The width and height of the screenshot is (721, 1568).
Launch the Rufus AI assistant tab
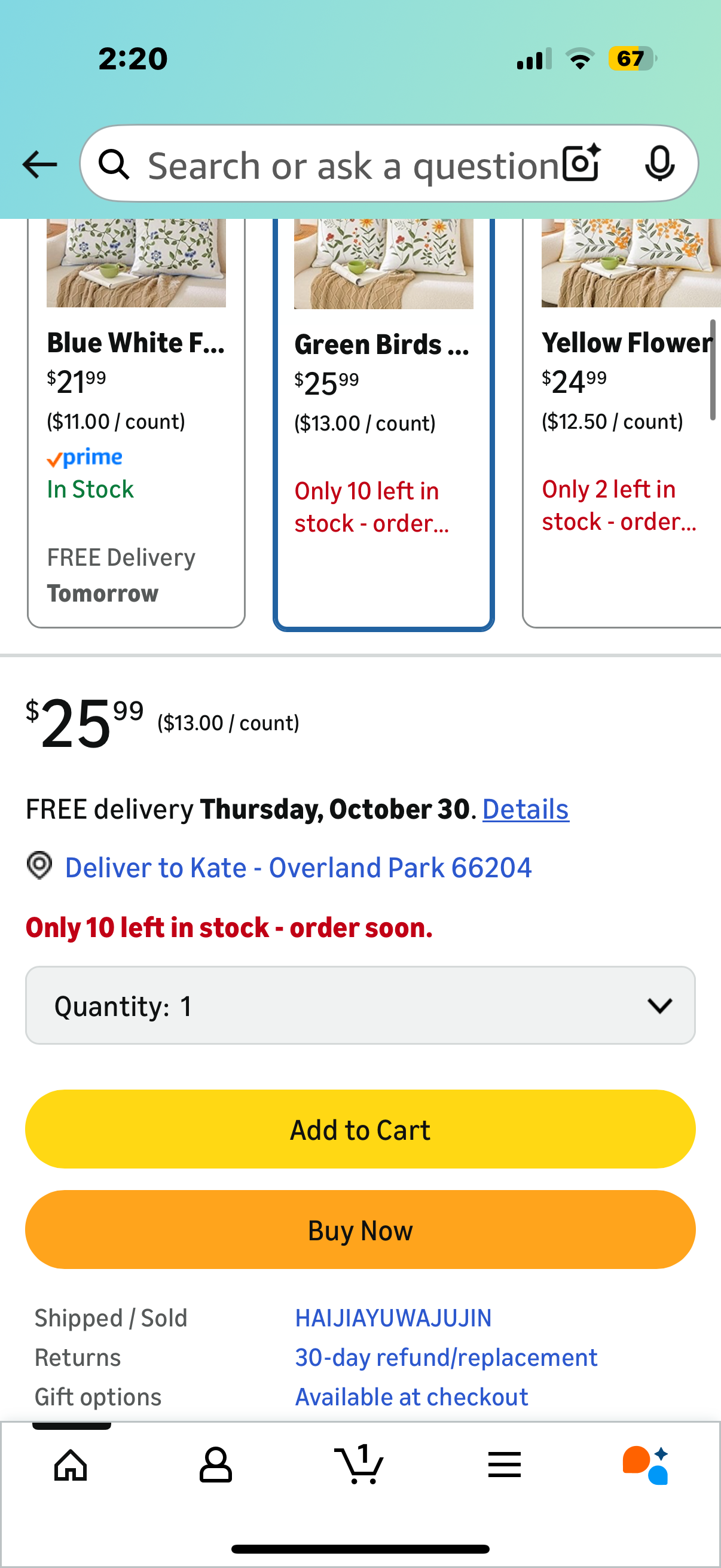pos(646,1465)
